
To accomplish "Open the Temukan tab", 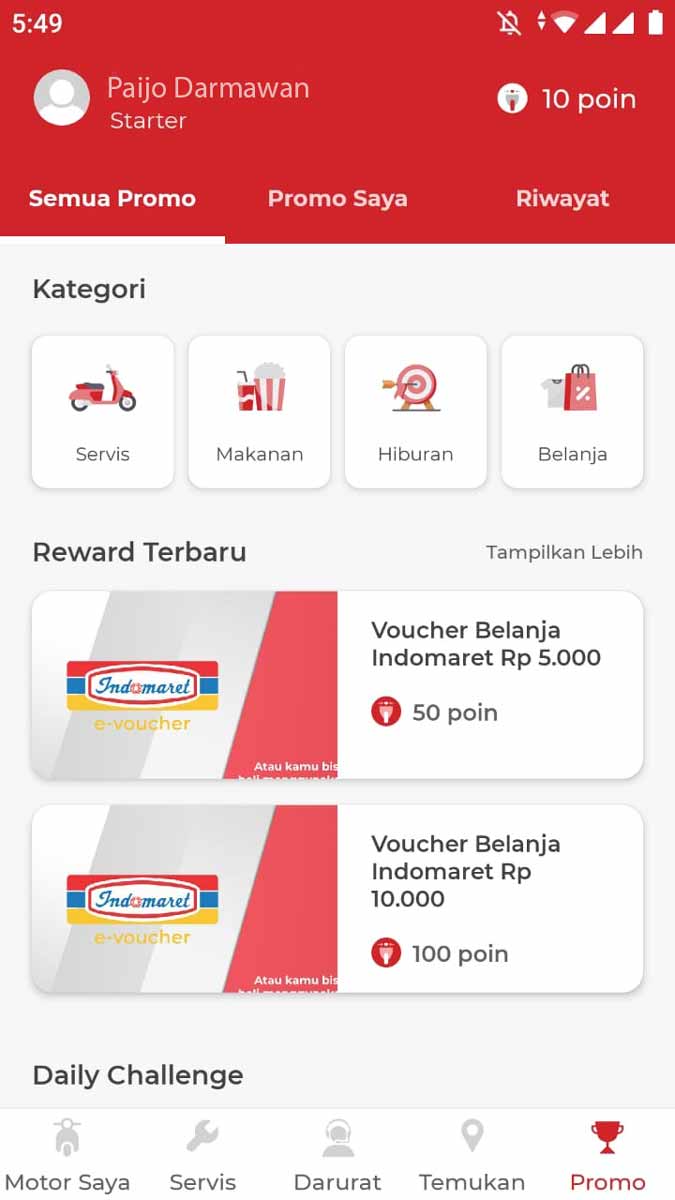I will (x=472, y=1157).
